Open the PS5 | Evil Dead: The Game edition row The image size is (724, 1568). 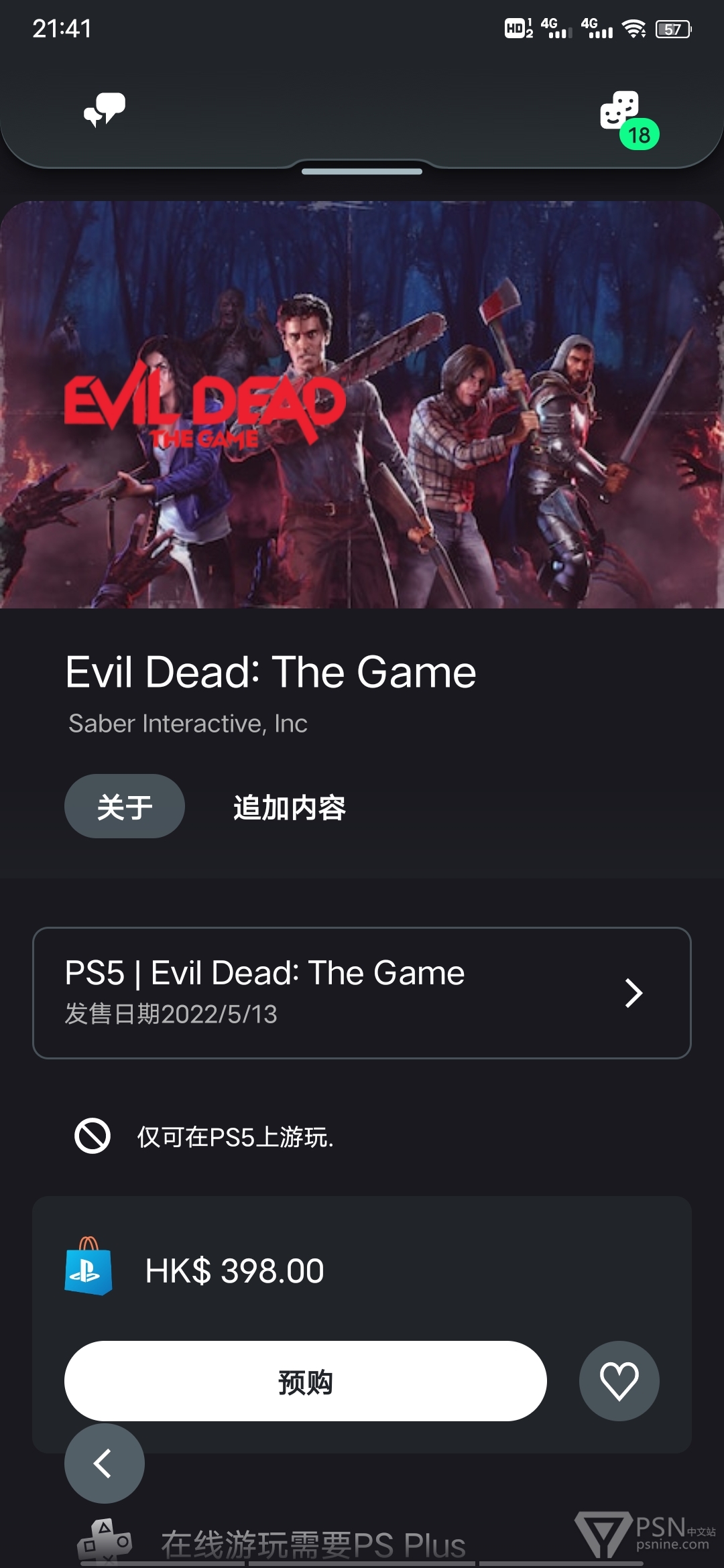pyautogui.click(x=362, y=993)
